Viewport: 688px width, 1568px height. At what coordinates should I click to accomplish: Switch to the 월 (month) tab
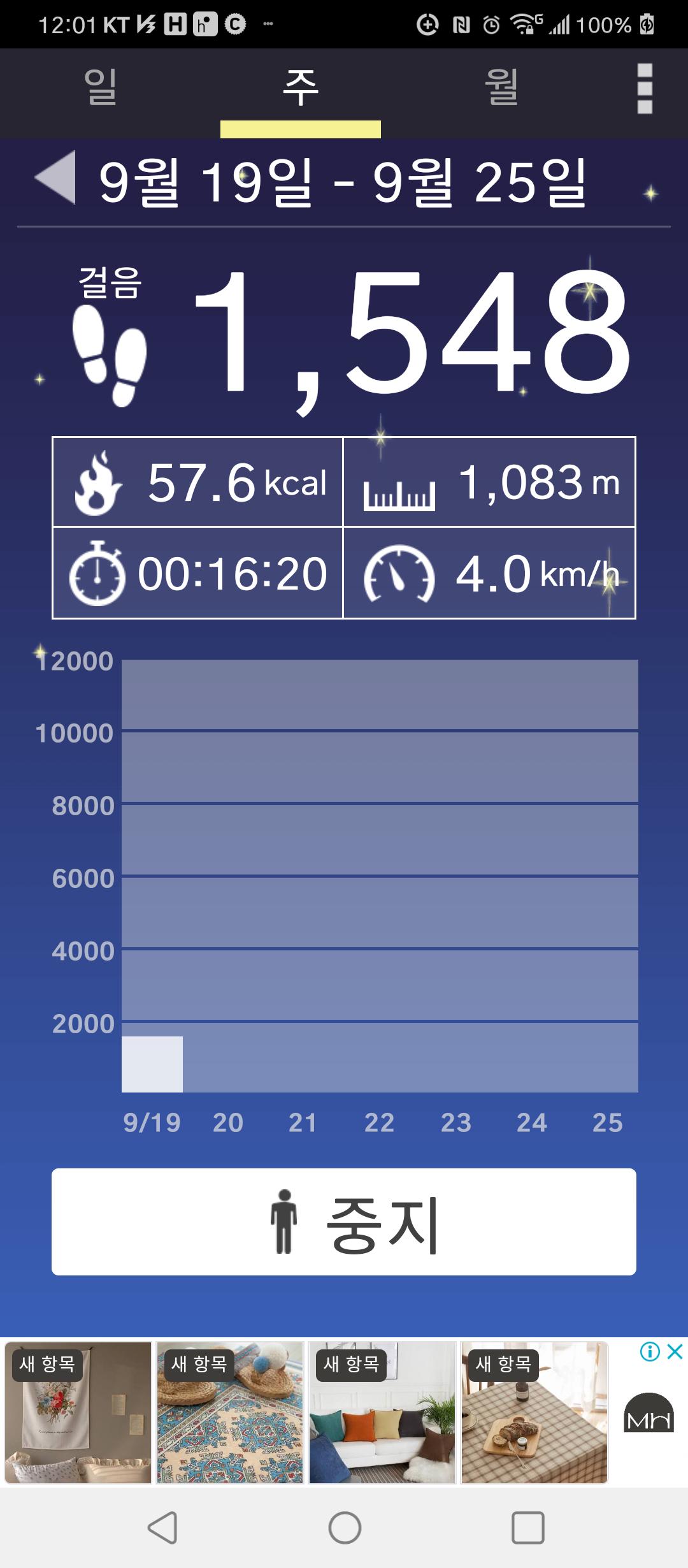(x=501, y=88)
